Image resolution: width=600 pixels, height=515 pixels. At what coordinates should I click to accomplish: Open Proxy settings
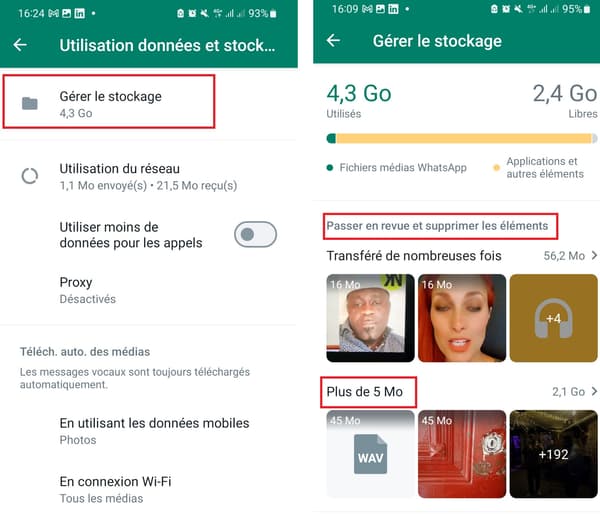coord(150,290)
